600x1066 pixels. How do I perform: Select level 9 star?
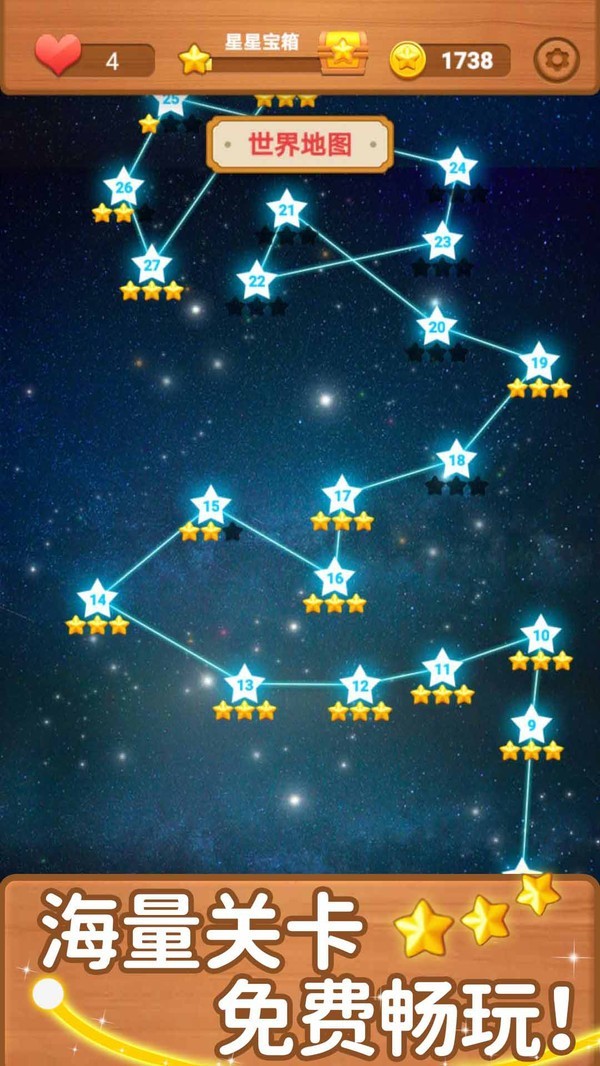pyautogui.click(x=531, y=724)
